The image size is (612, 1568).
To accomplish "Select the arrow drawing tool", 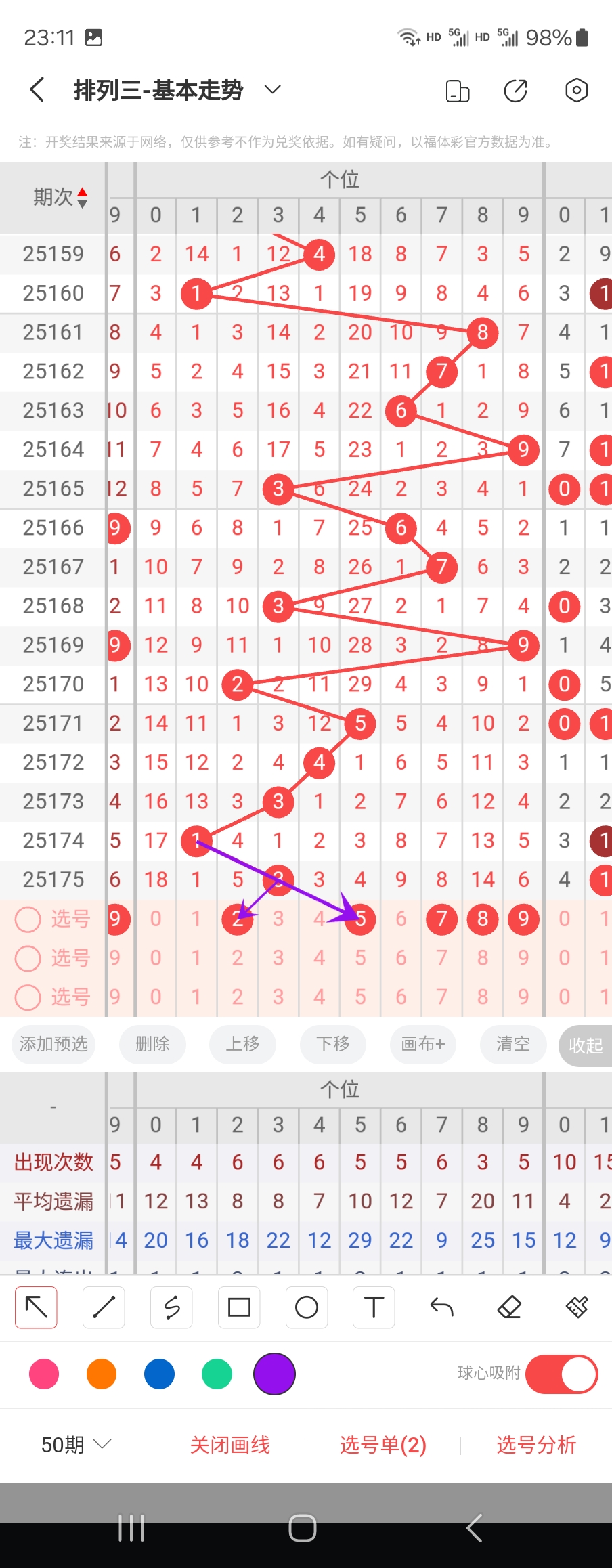I will 36,1307.
